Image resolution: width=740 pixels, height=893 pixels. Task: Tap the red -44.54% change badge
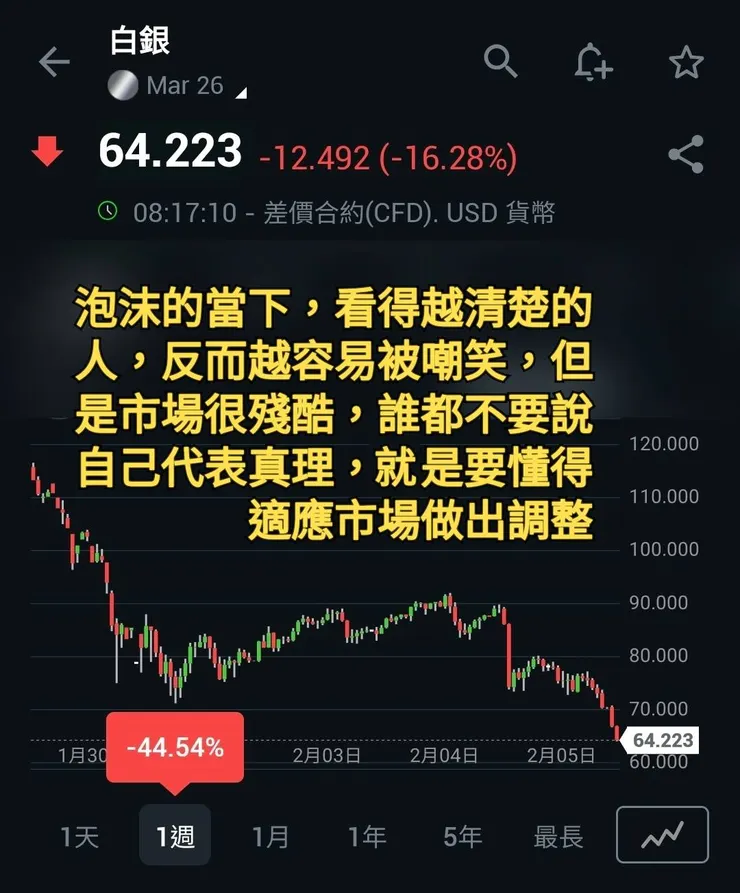(x=177, y=744)
